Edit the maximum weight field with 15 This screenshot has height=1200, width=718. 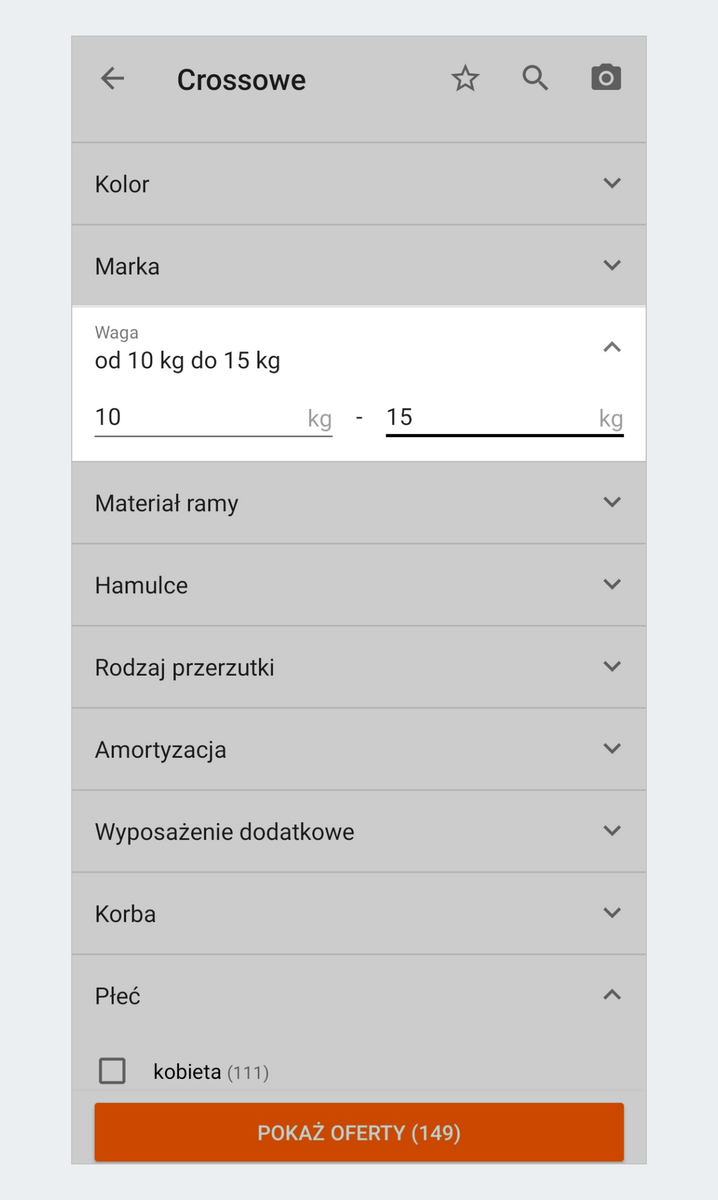pos(490,417)
